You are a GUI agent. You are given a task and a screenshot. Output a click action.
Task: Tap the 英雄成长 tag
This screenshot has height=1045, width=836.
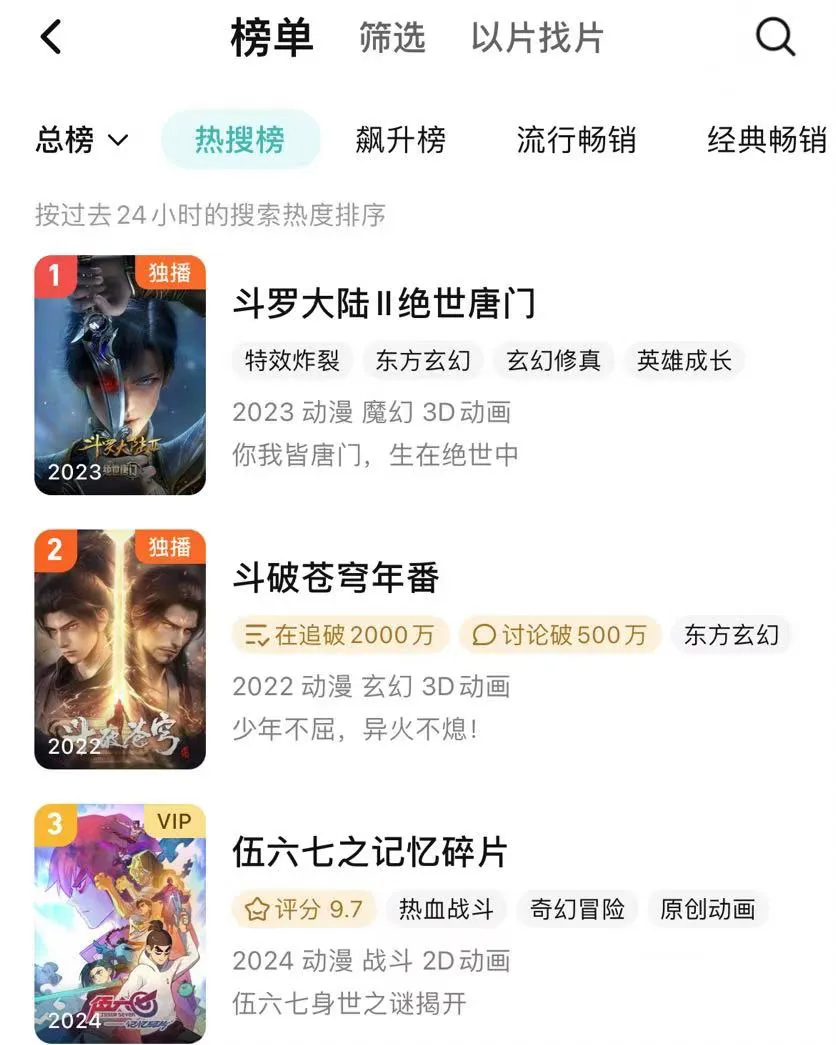pos(684,360)
